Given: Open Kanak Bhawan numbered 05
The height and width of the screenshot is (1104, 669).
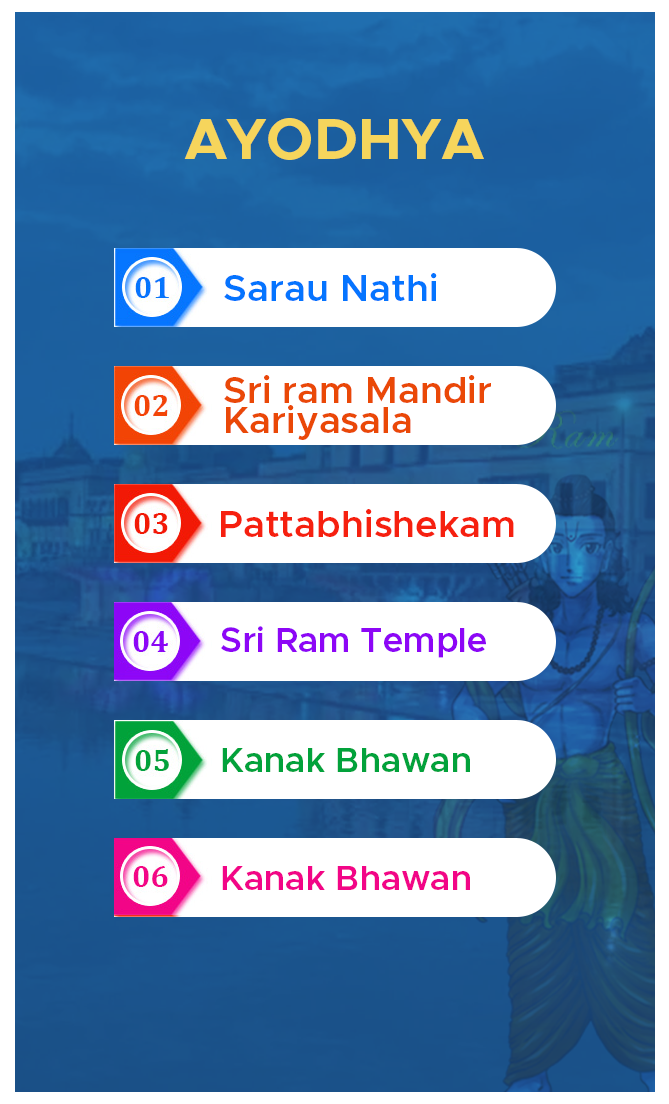Looking at the screenshot, I should pos(334,760).
